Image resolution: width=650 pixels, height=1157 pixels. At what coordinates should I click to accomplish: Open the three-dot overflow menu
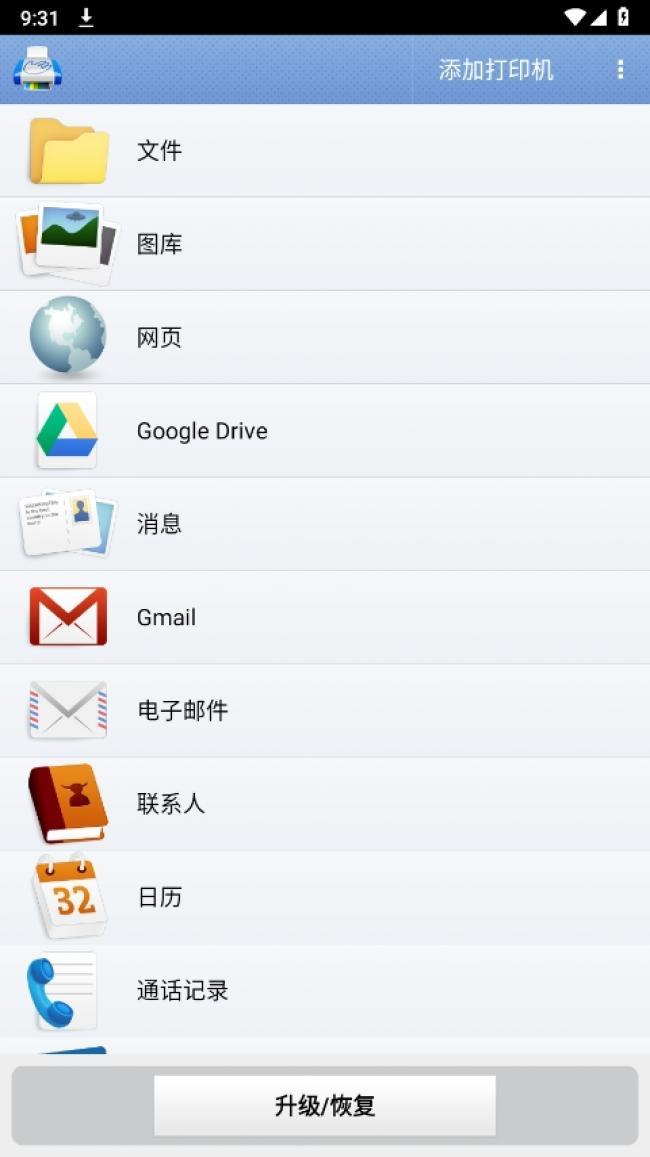coord(620,69)
